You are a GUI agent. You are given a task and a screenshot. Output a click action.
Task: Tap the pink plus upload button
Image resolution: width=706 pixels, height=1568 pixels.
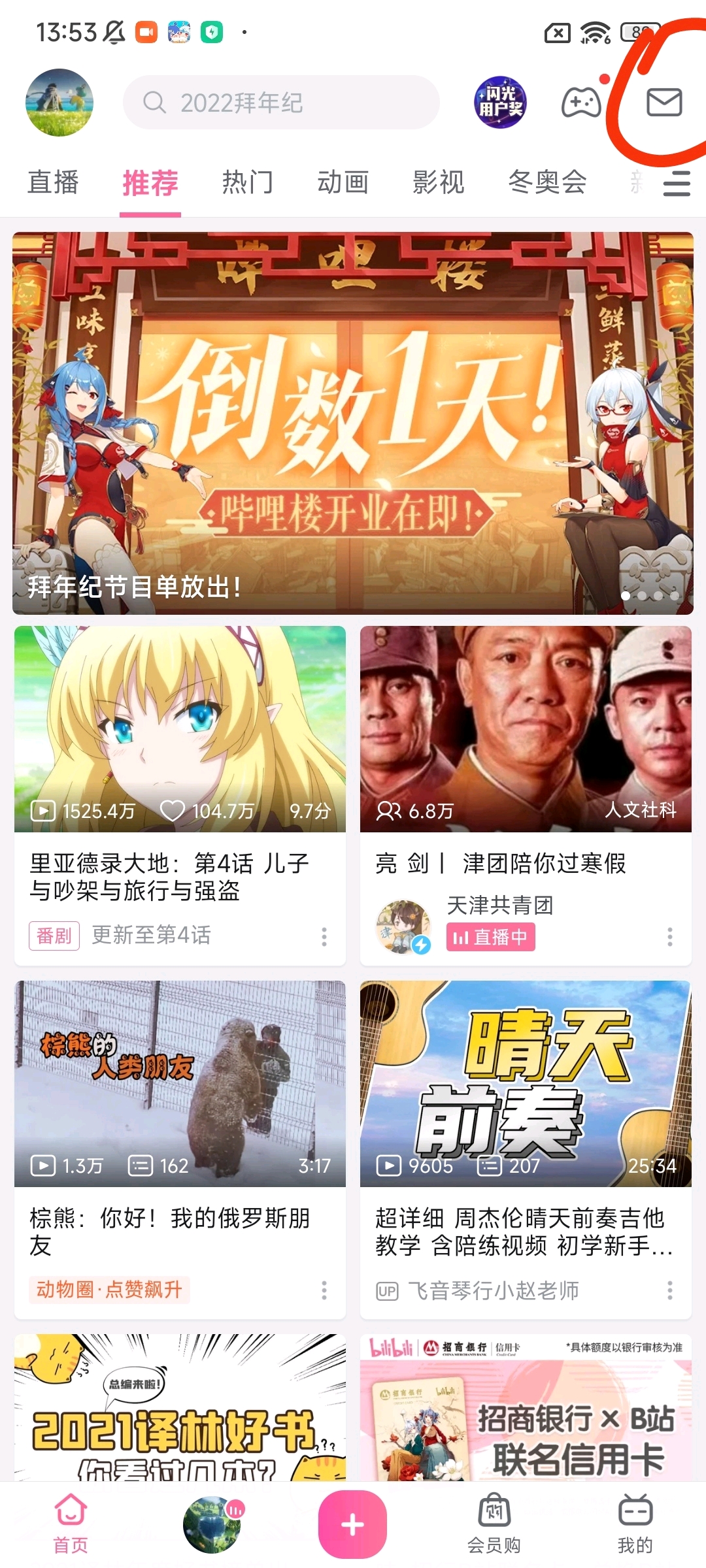[x=352, y=1524]
